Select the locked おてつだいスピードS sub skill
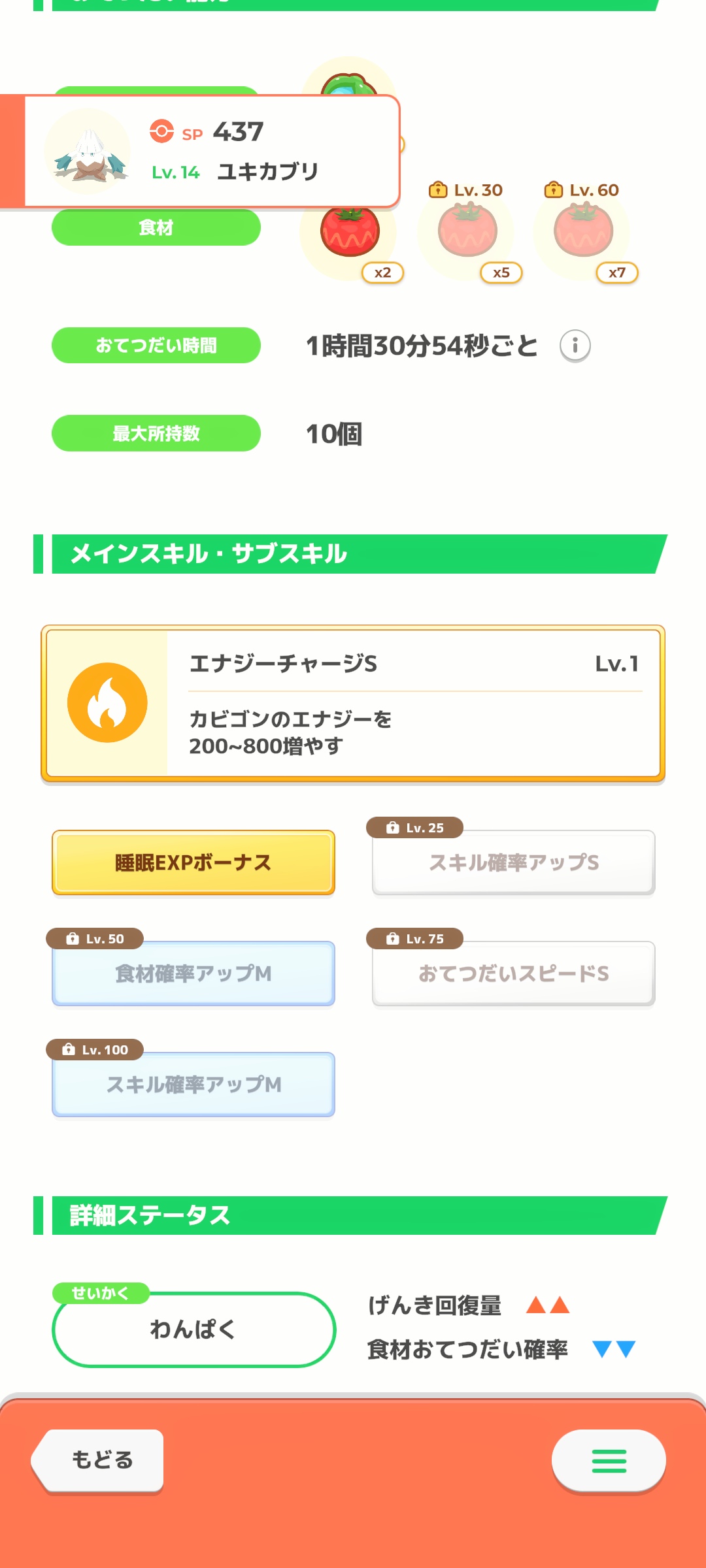Image resolution: width=706 pixels, height=1568 pixels. coord(514,973)
